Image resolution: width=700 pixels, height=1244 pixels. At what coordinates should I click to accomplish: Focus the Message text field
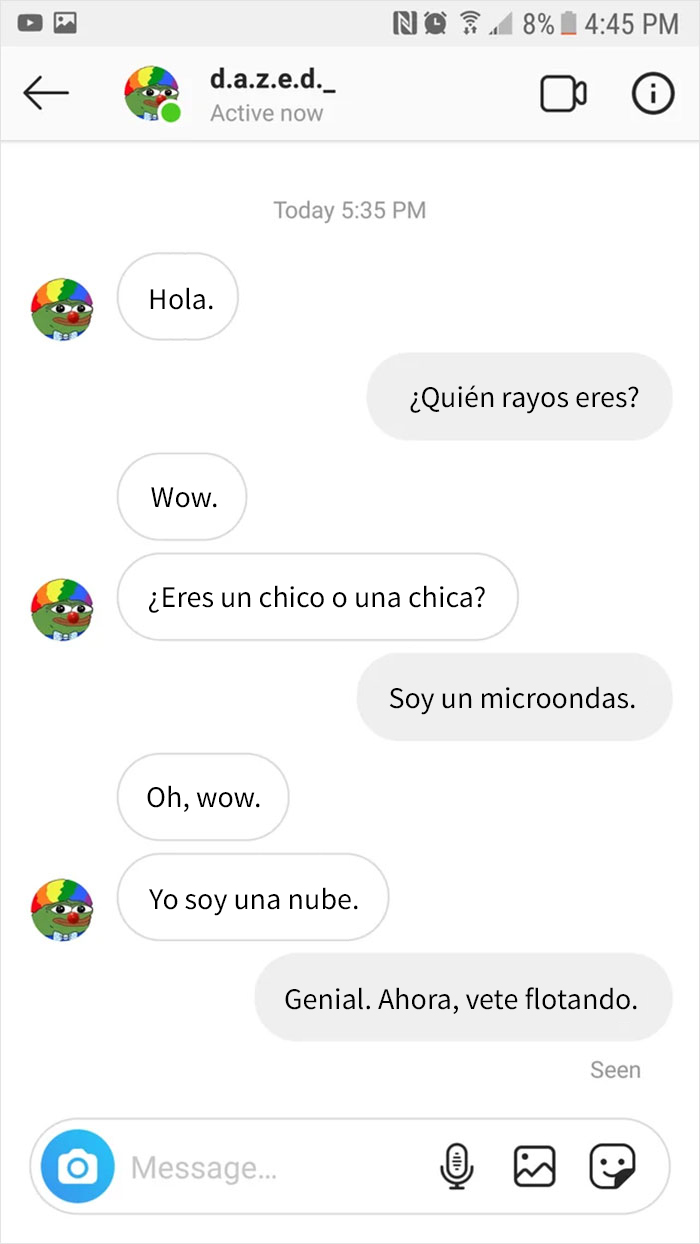pyautogui.click(x=270, y=1167)
